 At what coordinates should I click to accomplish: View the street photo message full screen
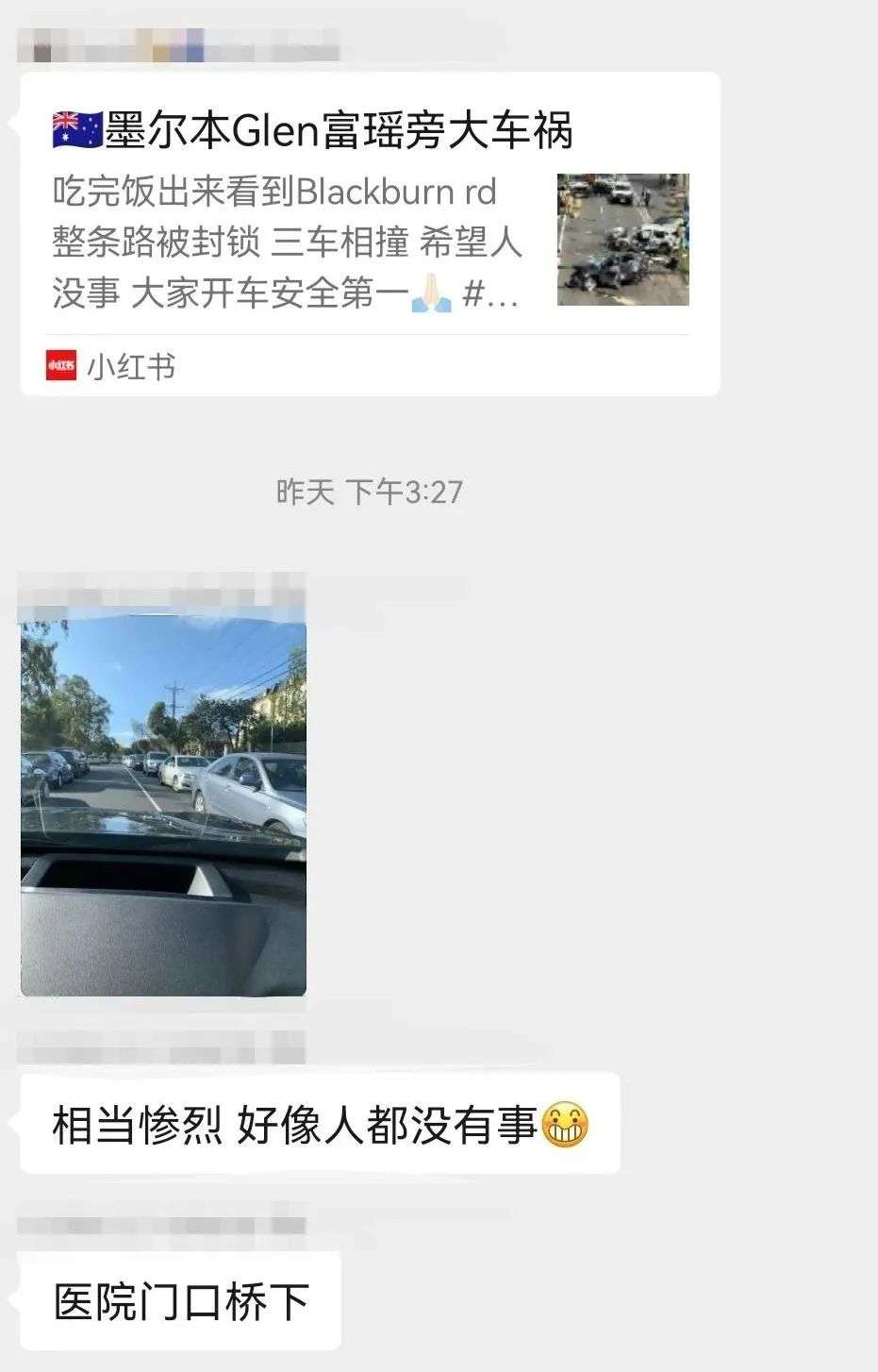(x=163, y=807)
